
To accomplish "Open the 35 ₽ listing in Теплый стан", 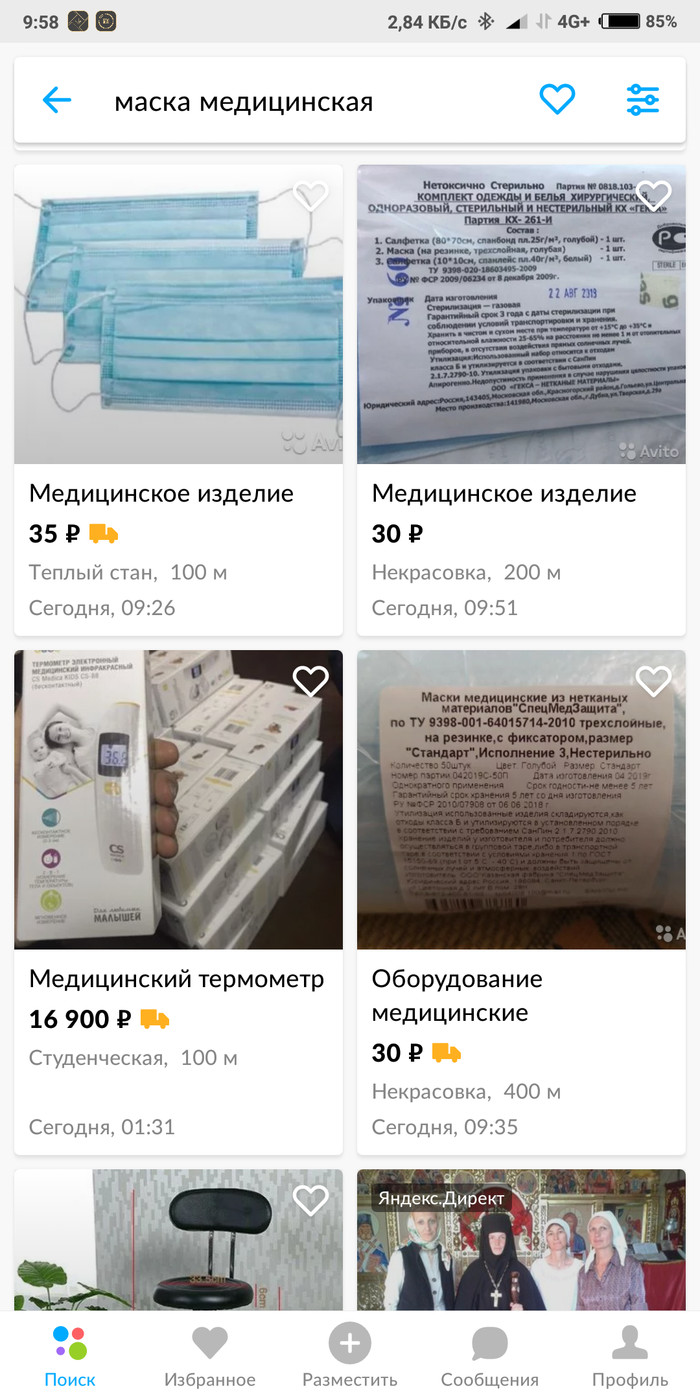I will pos(178,400).
